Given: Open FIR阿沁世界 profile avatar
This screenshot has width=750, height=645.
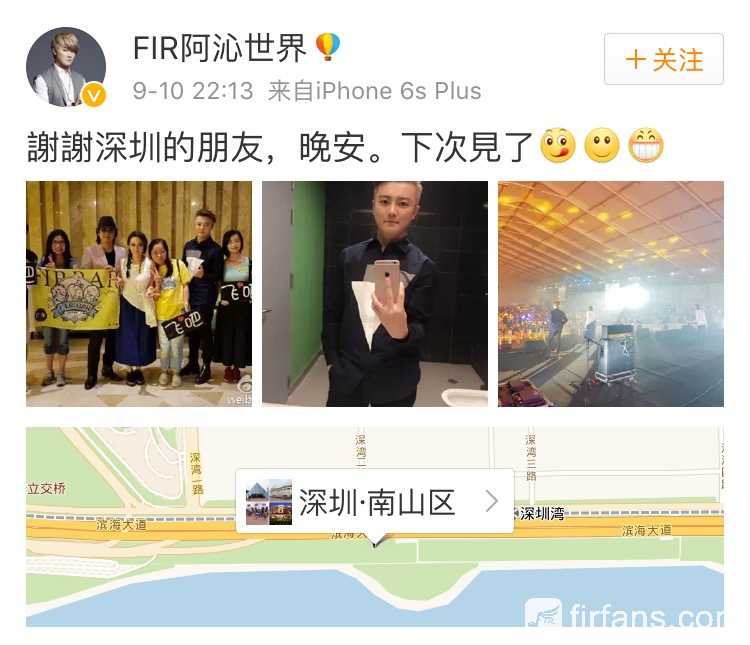Looking at the screenshot, I should click(x=66, y=66).
